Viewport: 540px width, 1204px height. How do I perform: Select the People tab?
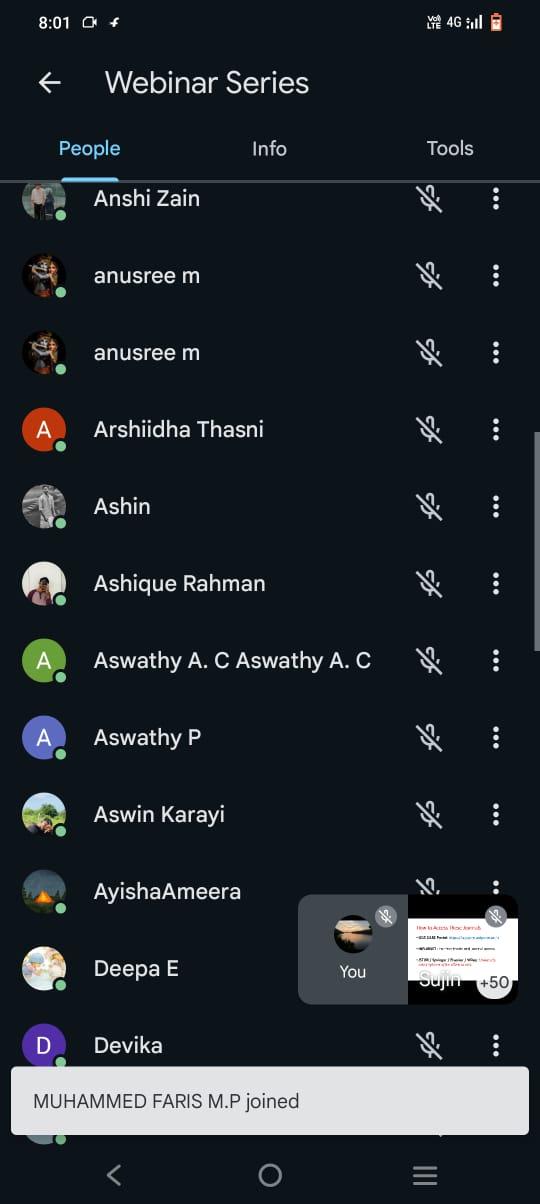point(89,148)
